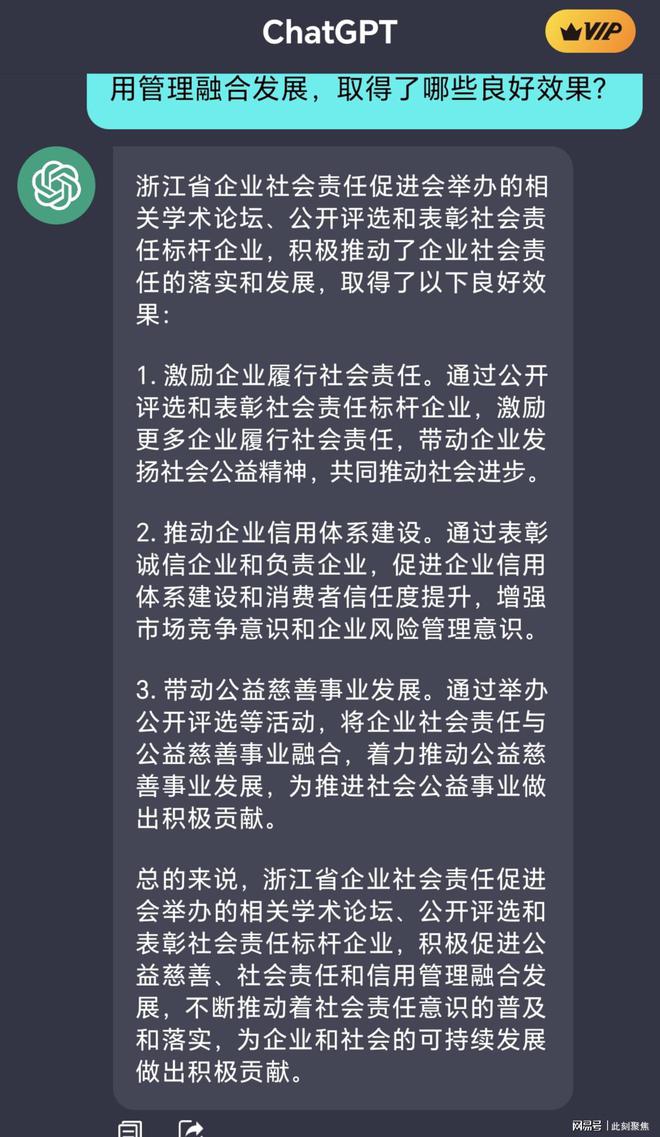Open the VIP membership badge
The height and width of the screenshot is (1137, 660).
pyautogui.click(x=590, y=32)
